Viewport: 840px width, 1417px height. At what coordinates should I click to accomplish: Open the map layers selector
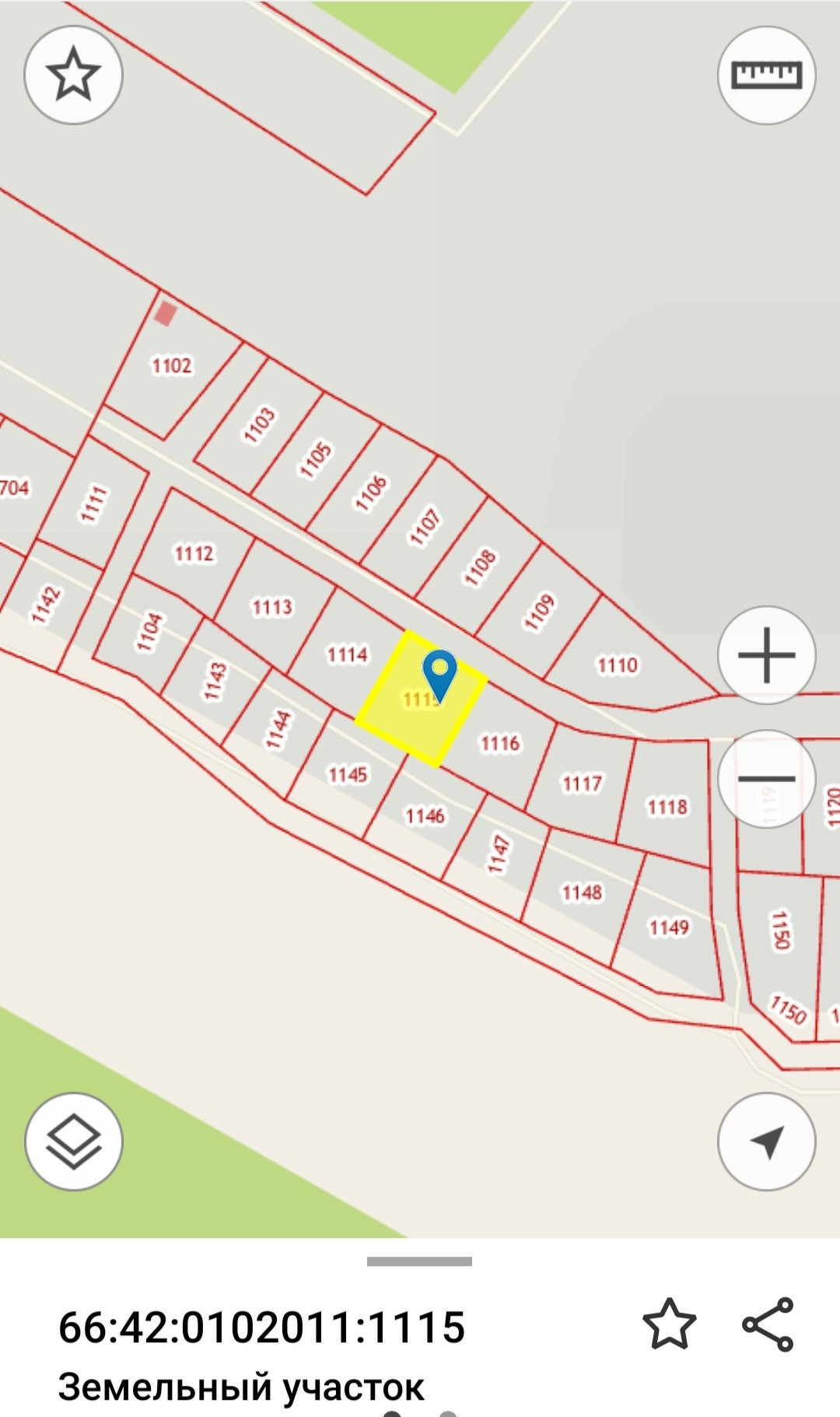[73, 1141]
